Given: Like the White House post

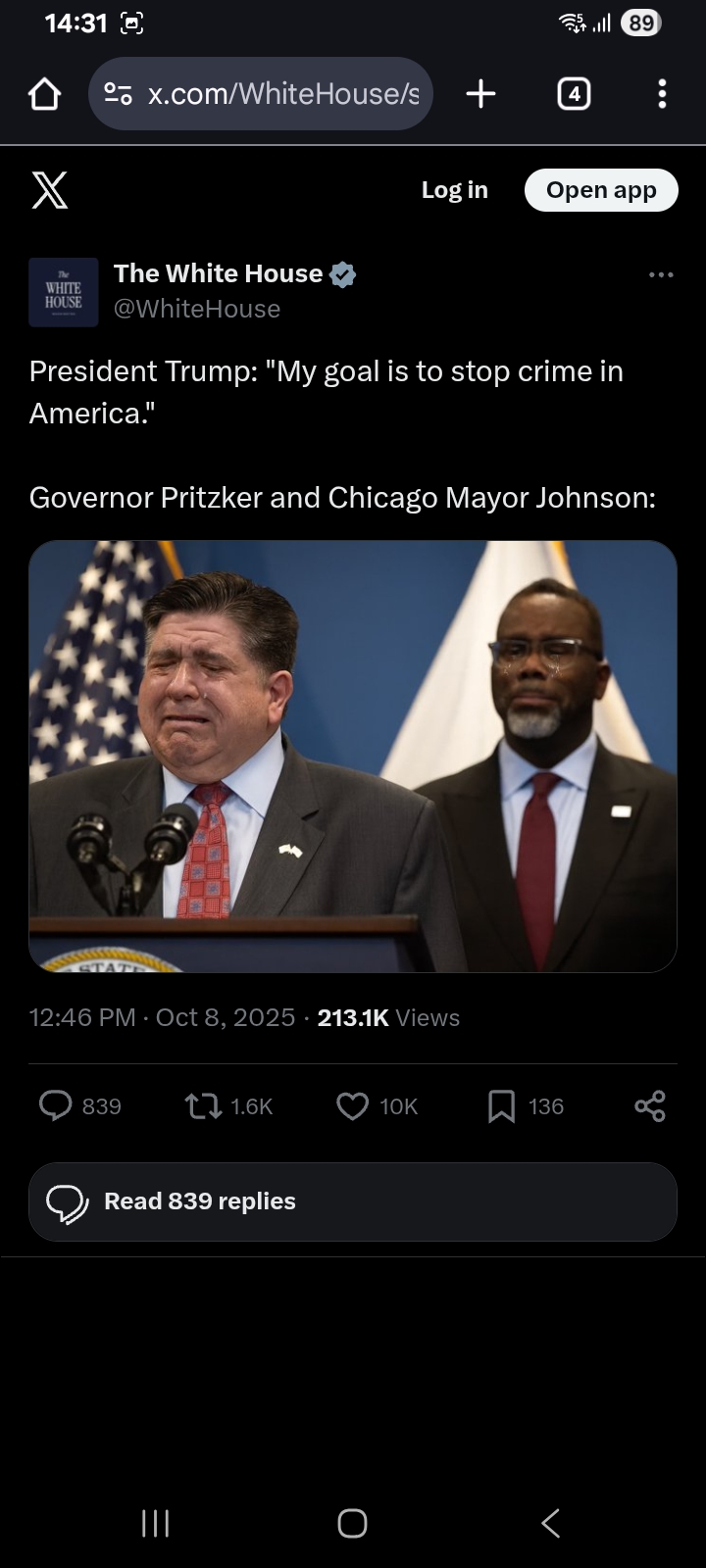Looking at the screenshot, I should (x=352, y=1106).
